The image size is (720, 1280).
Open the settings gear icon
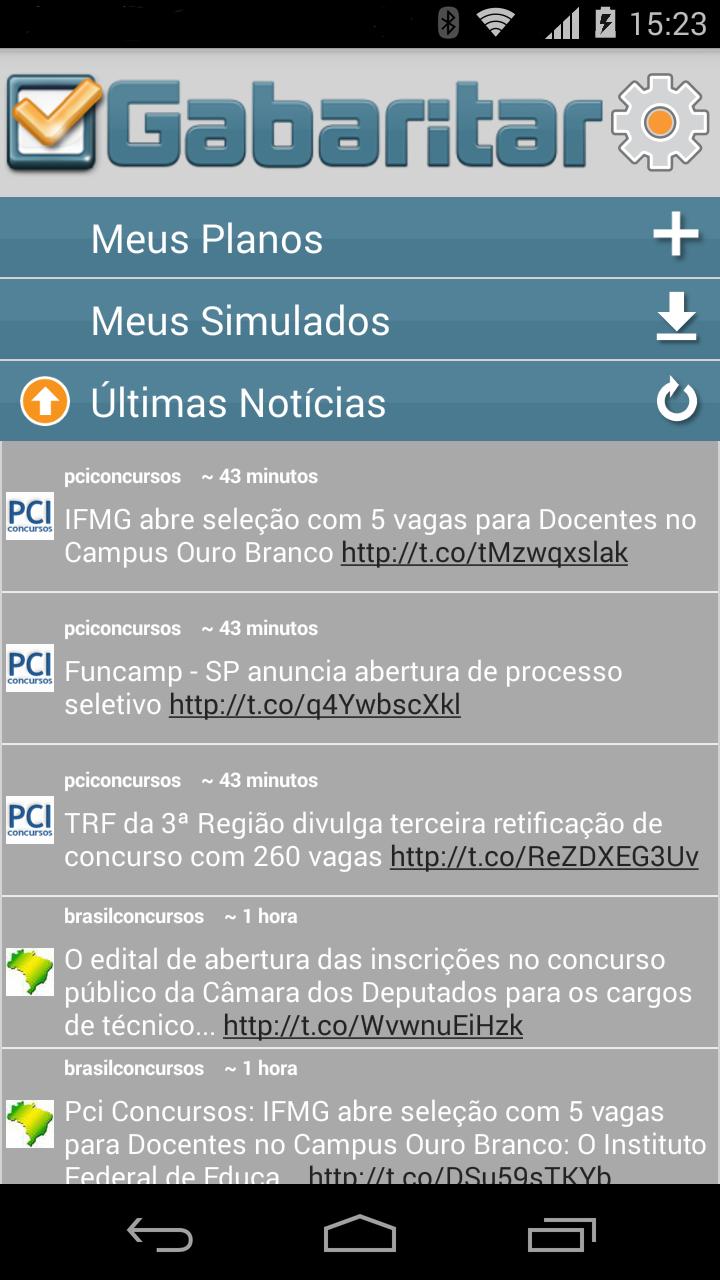click(x=660, y=122)
